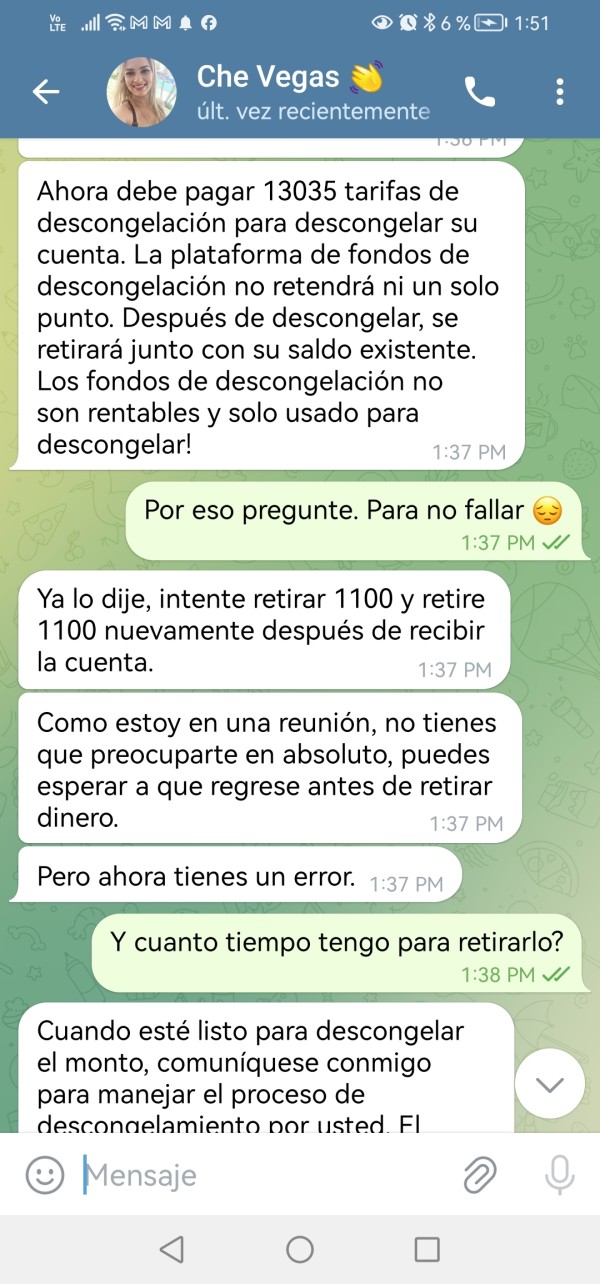
Task: Tap the microphone to record a voice message
Action: tap(558, 1175)
